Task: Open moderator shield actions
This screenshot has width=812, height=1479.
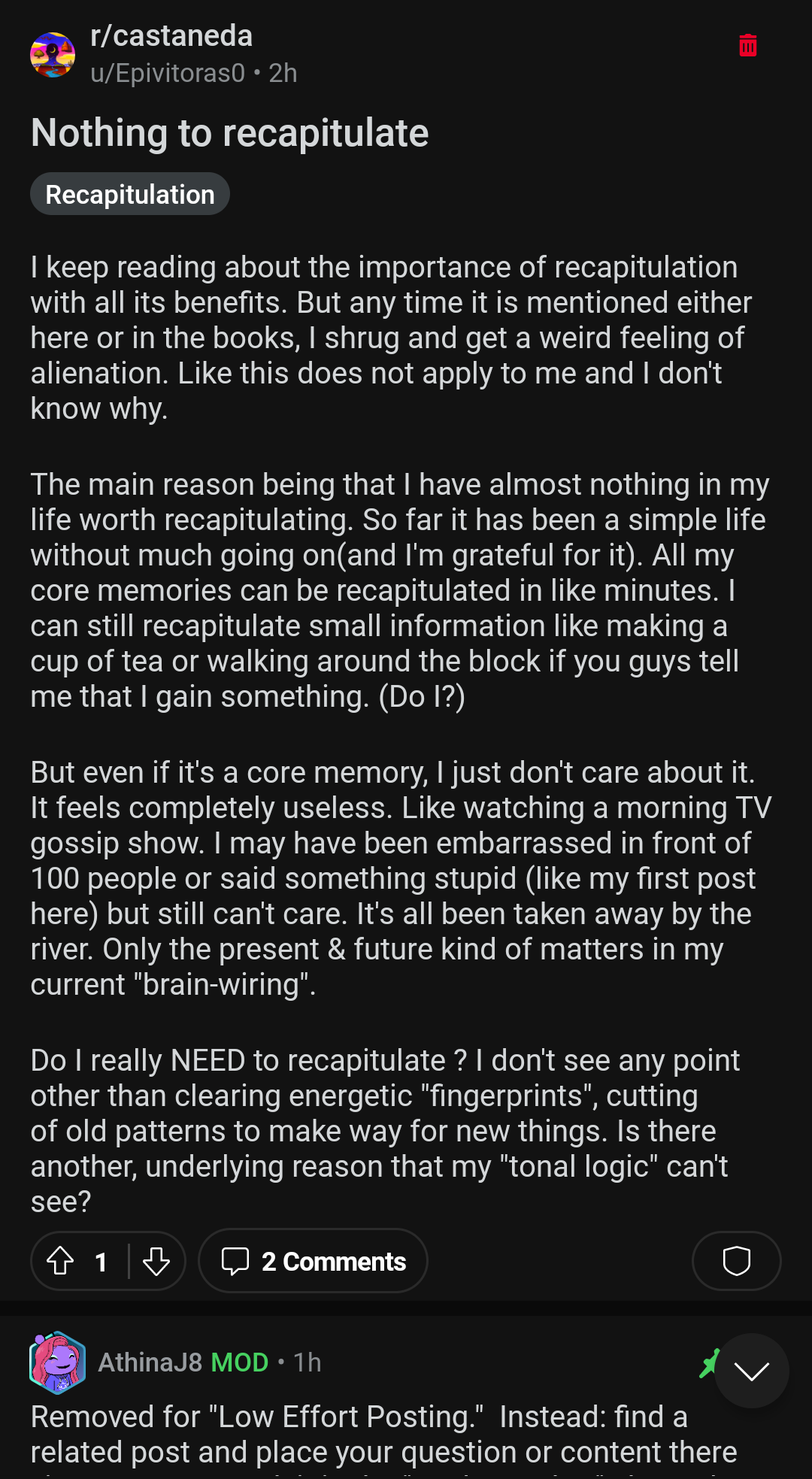Action: tap(736, 1261)
